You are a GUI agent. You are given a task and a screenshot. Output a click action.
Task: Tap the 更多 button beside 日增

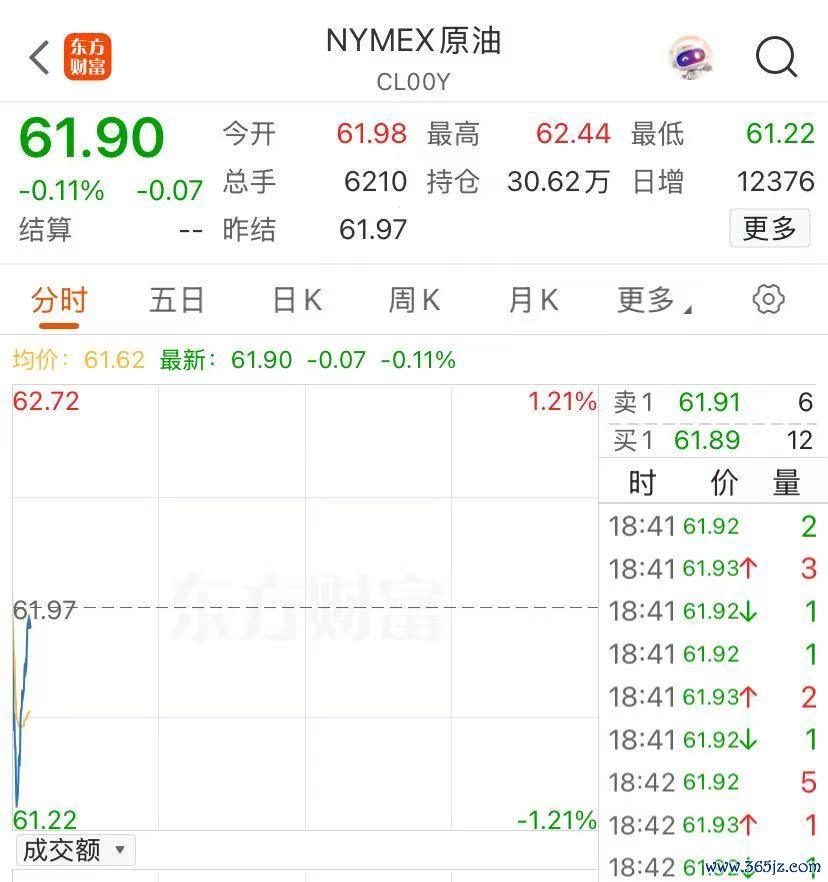click(769, 229)
